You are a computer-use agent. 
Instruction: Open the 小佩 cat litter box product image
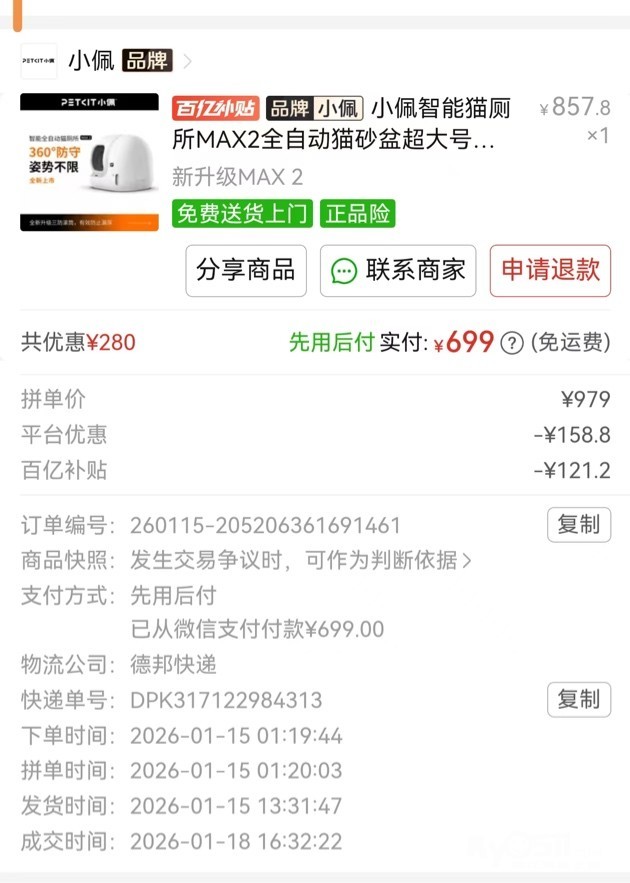89,162
